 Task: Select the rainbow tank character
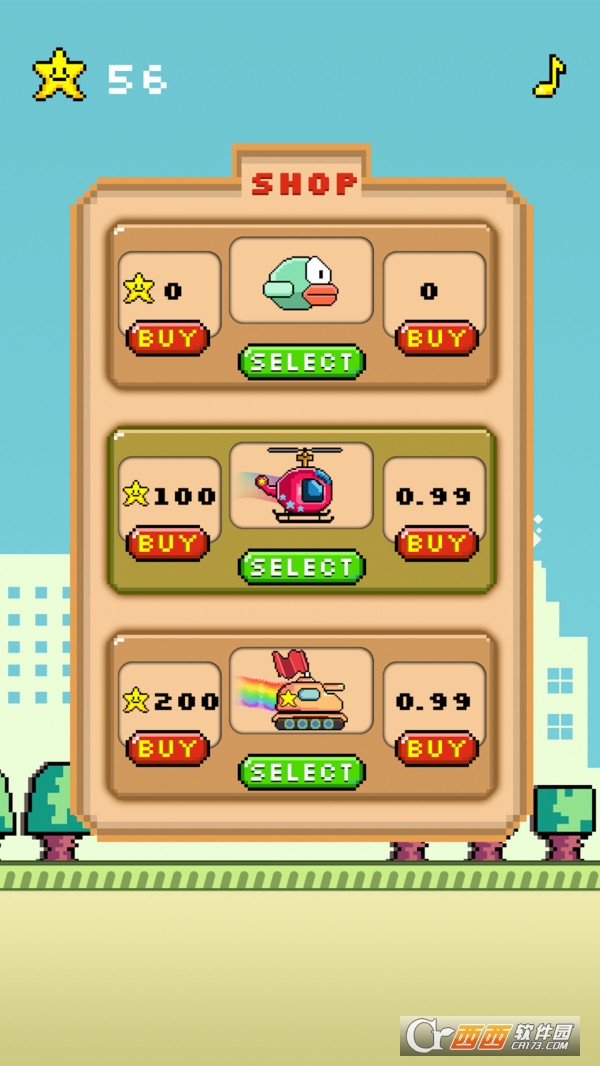[x=302, y=772]
